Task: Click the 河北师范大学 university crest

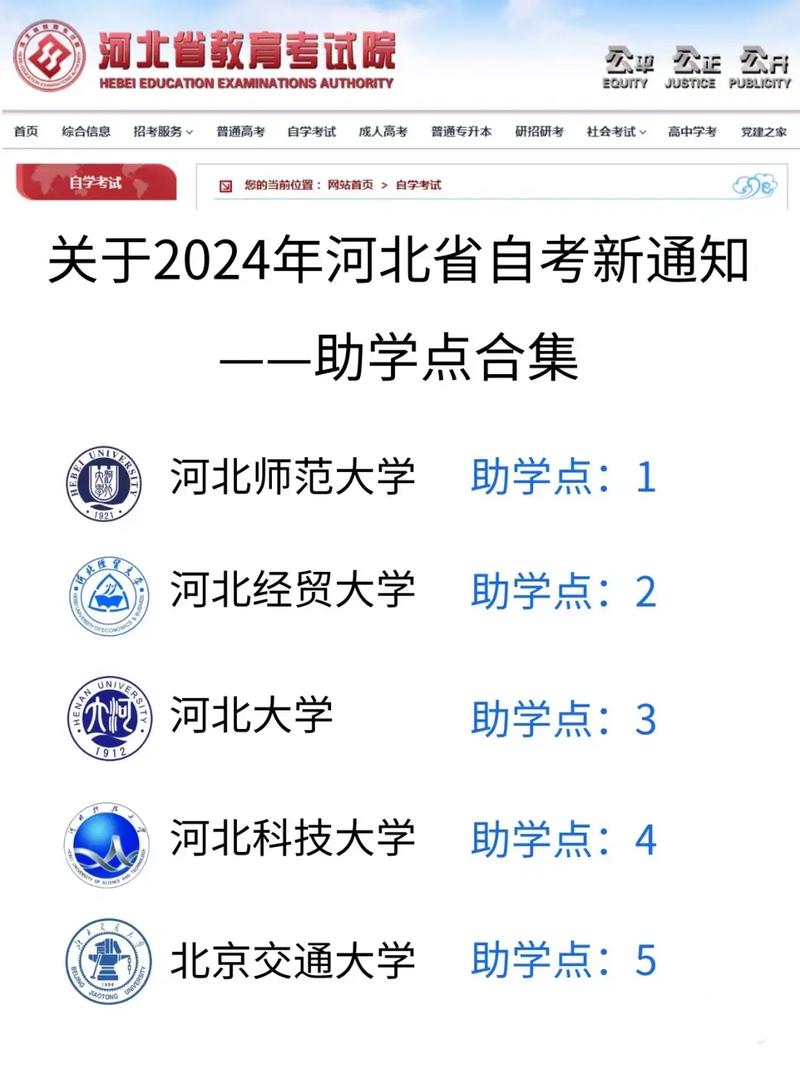Action: click(105, 478)
